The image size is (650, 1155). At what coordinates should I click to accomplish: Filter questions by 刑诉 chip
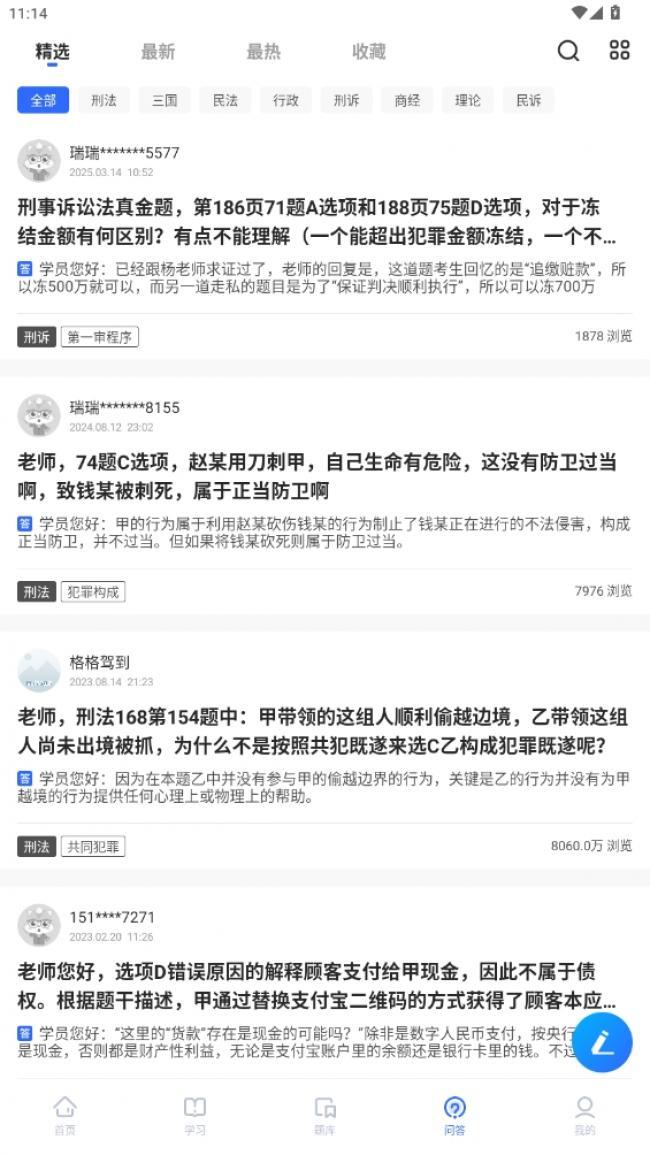pyautogui.click(x=346, y=100)
